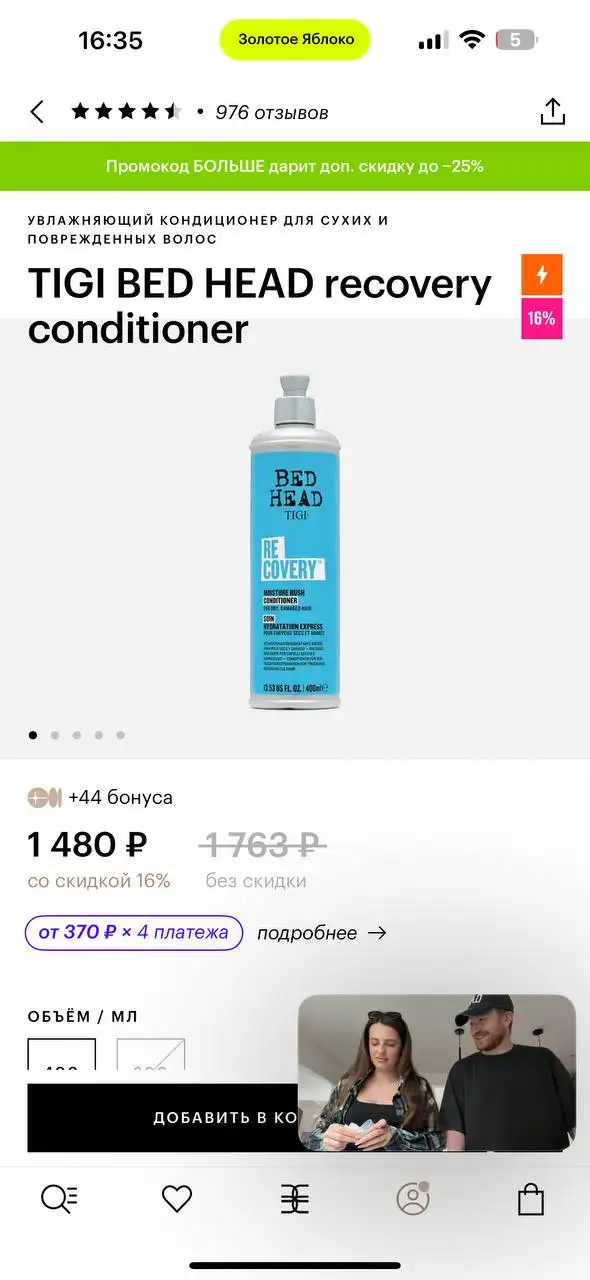Share this product page

tap(553, 112)
